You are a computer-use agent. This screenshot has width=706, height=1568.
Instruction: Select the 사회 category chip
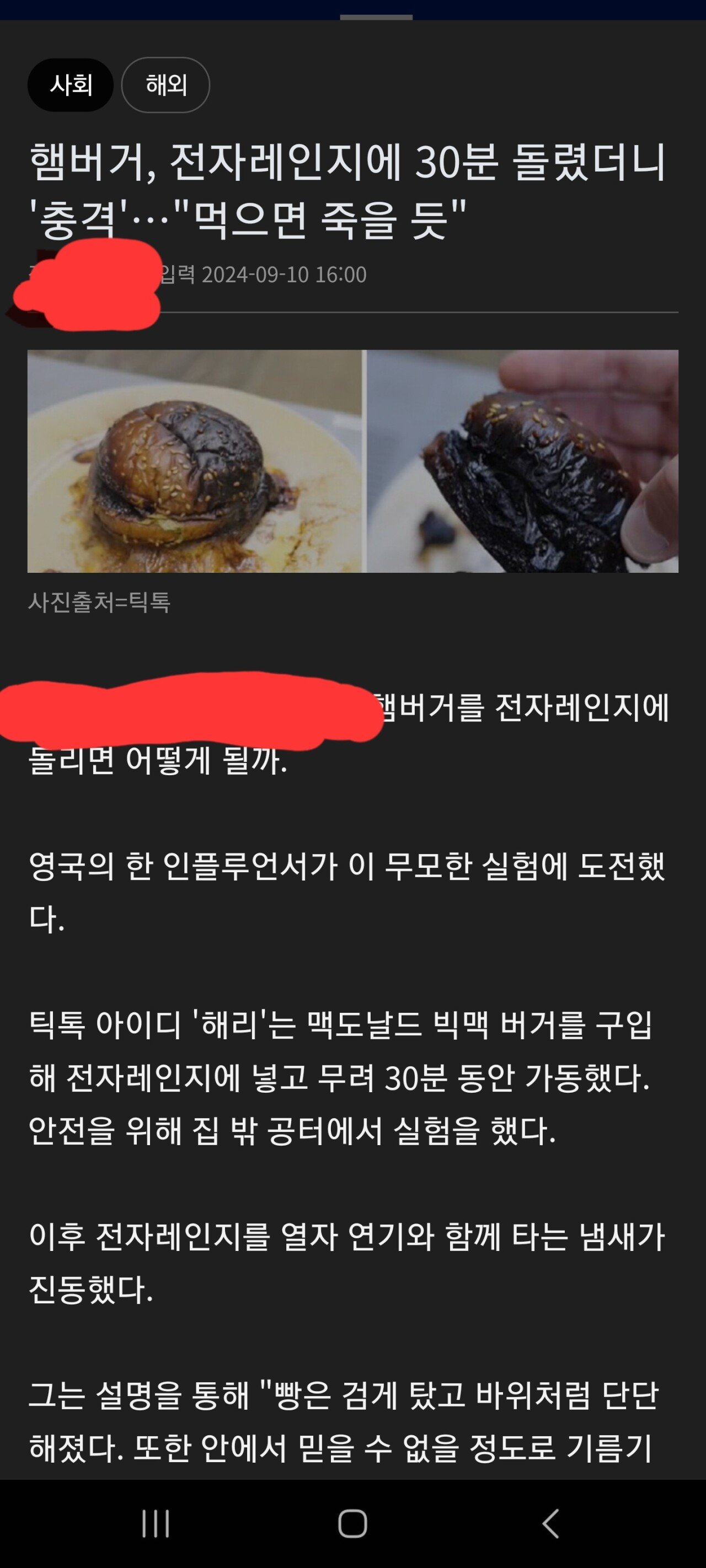pyautogui.click(x=71, y=84)
